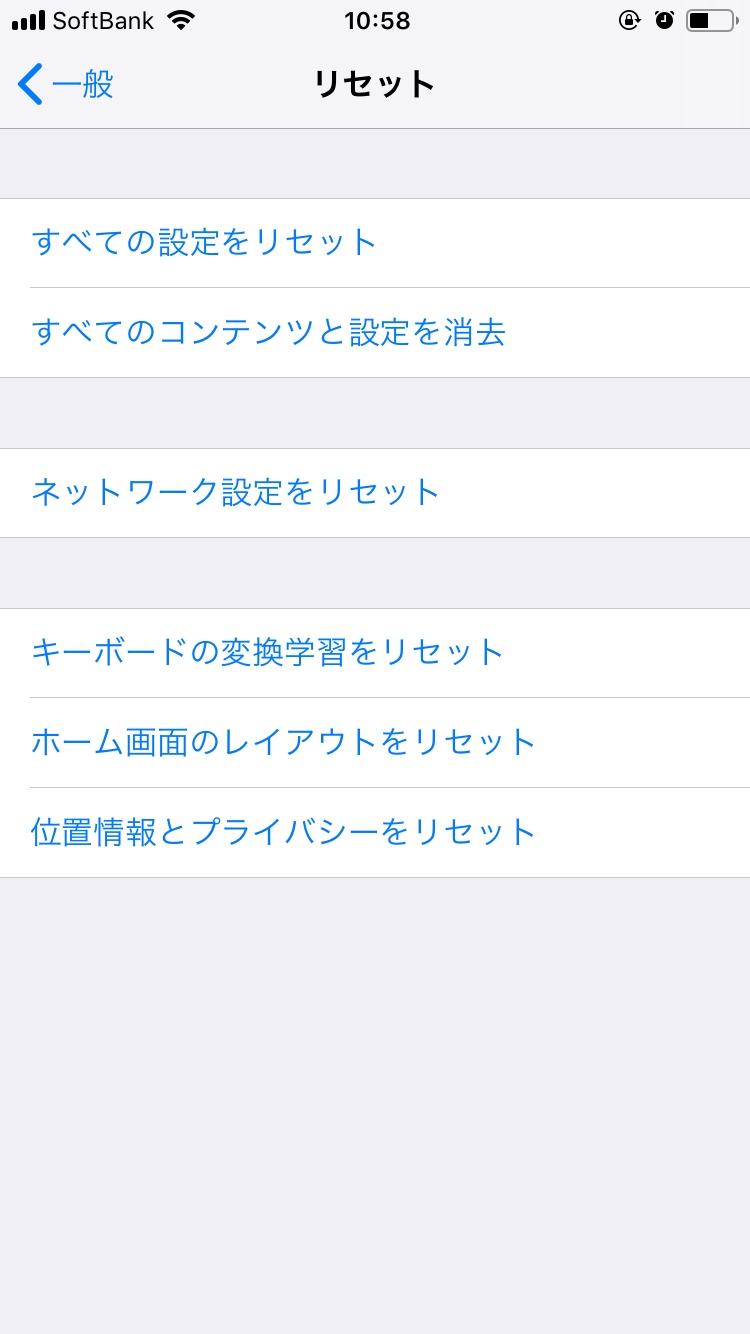Choose すべてのコンテンツと設定を消去
This screenshot has width=750, height=1334.
[375, 333]
